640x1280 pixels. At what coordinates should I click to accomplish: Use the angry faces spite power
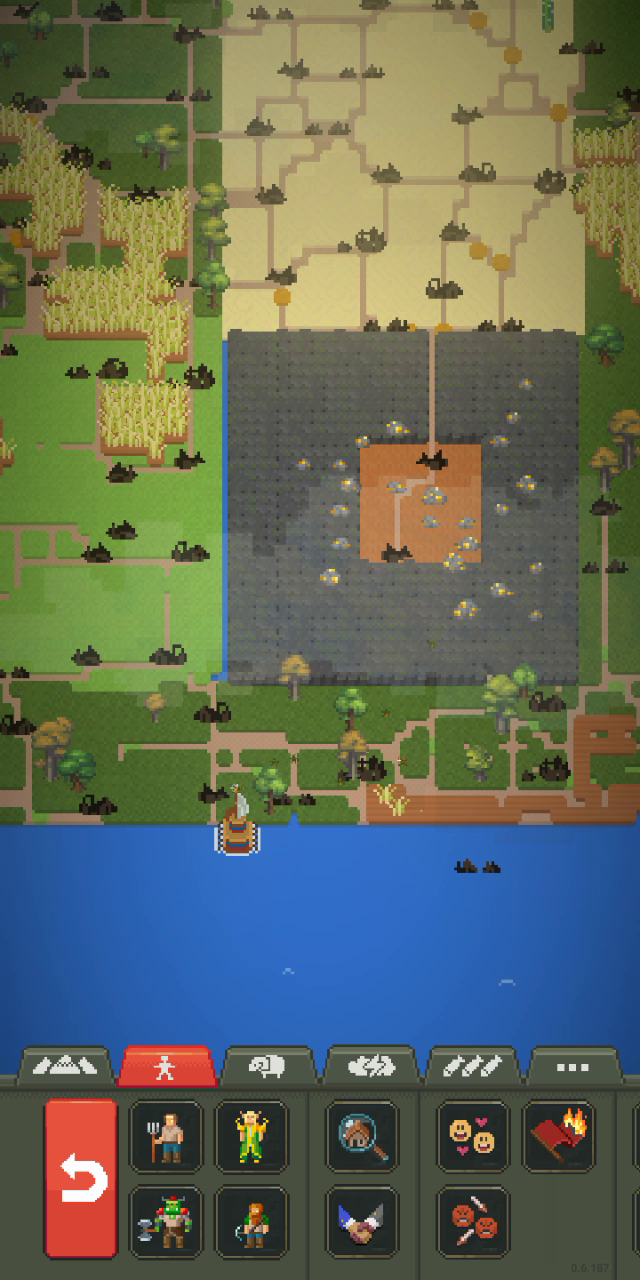tap(473, 1222)
